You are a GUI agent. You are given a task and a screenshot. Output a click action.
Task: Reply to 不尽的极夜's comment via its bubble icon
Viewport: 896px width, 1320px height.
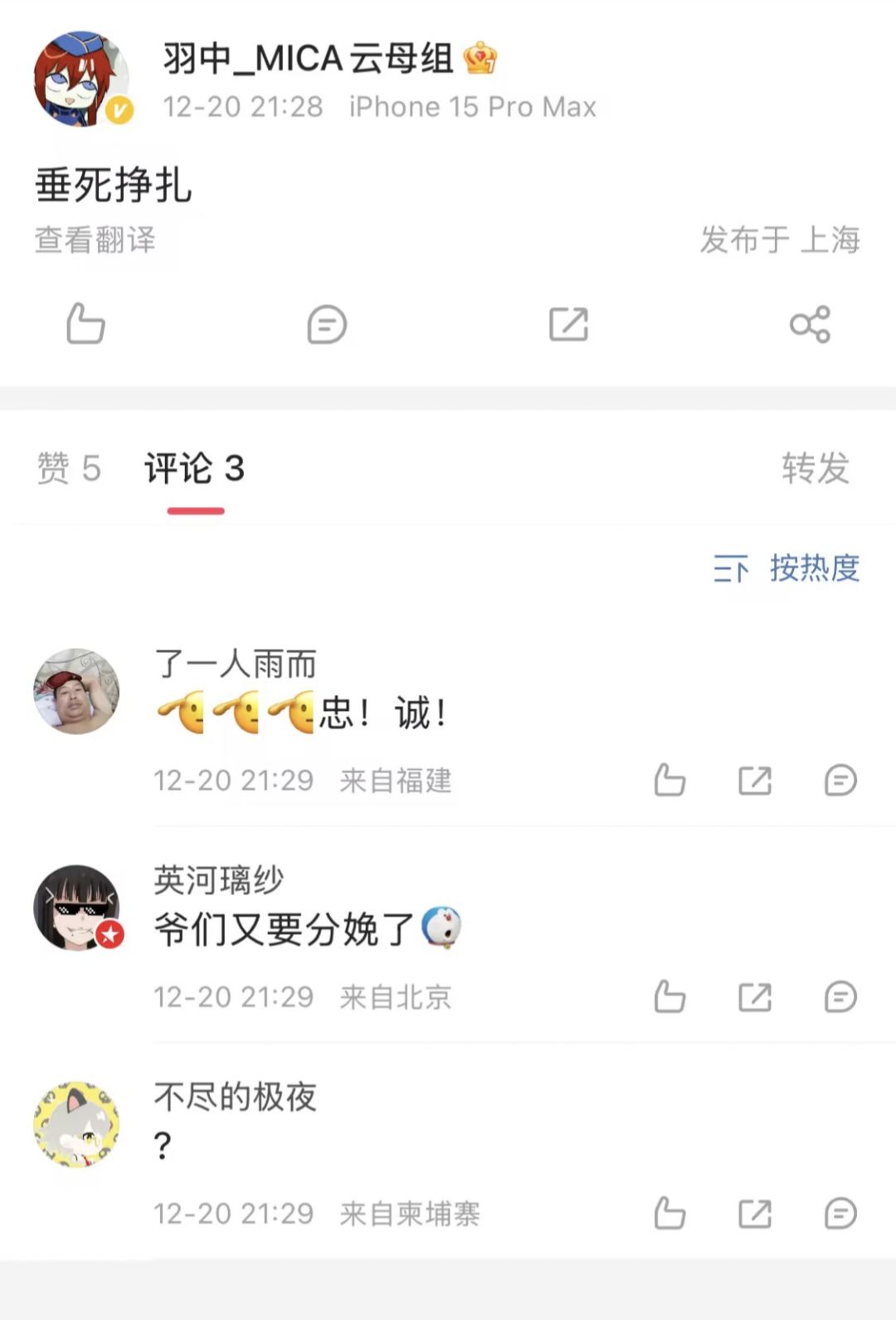coord(840,1213)
